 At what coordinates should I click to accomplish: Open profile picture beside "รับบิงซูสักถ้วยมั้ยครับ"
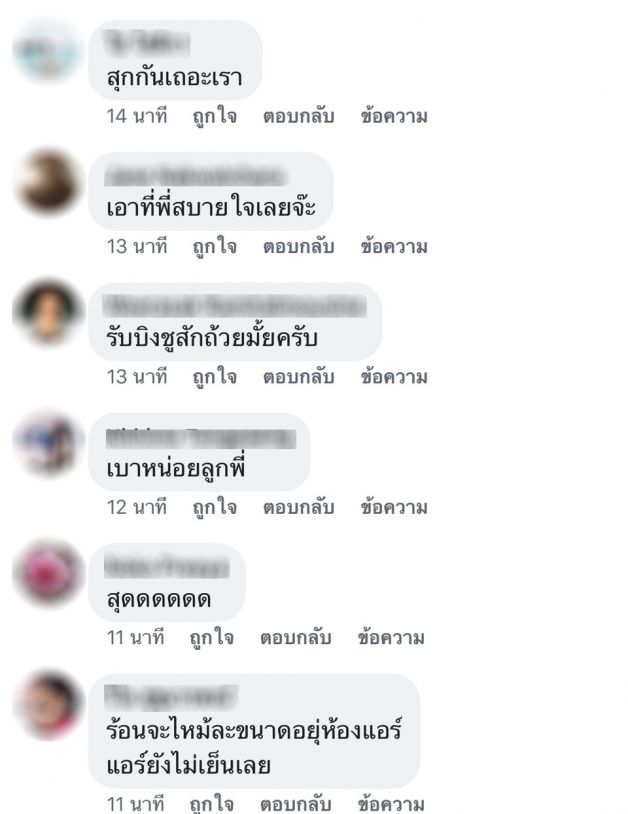[x=47, y=313]
